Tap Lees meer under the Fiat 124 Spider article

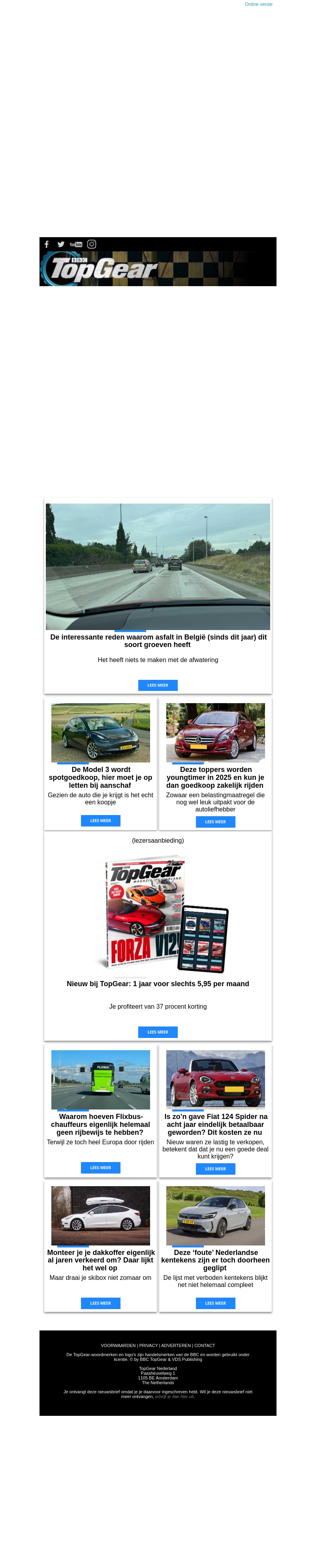(215, 1169)
